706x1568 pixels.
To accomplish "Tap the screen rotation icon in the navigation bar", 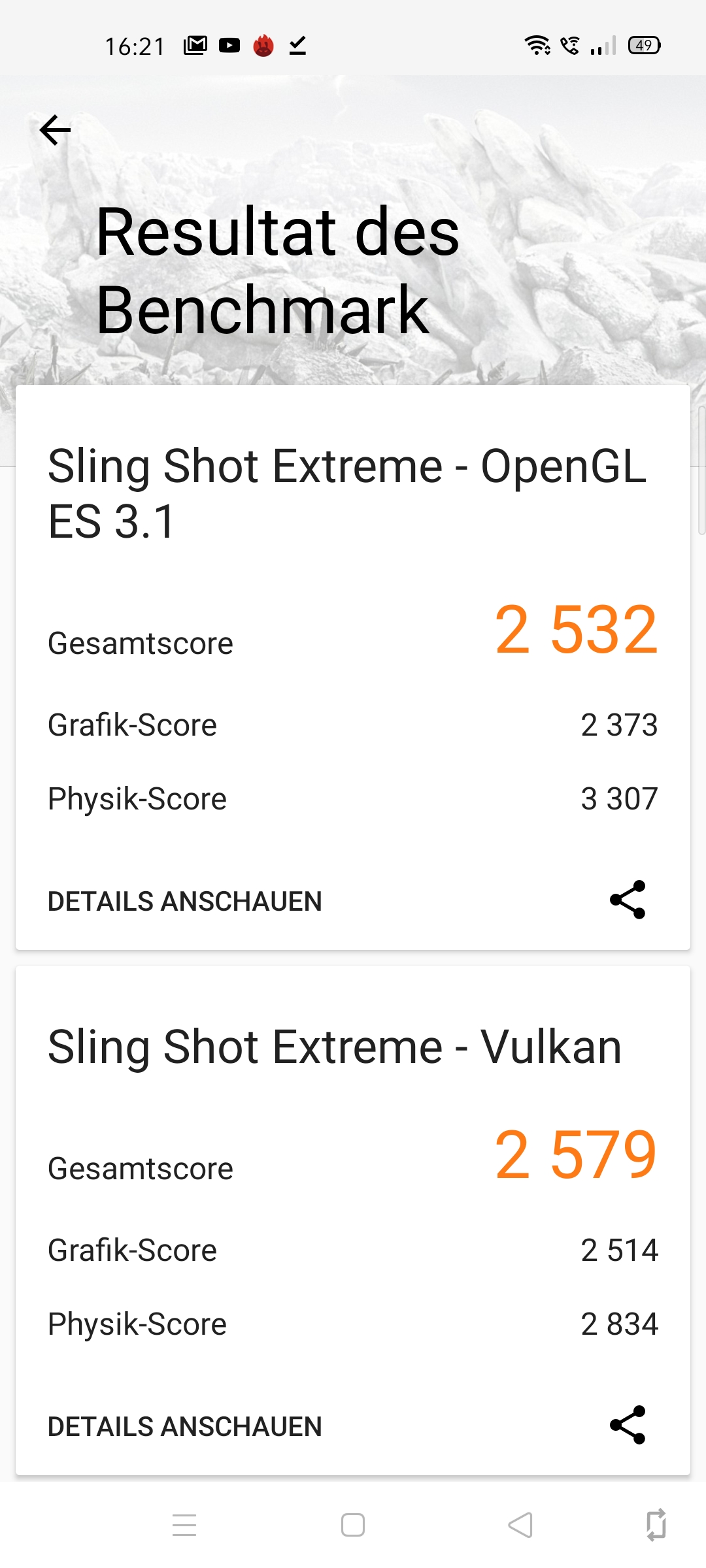I will pos(656,1525).
